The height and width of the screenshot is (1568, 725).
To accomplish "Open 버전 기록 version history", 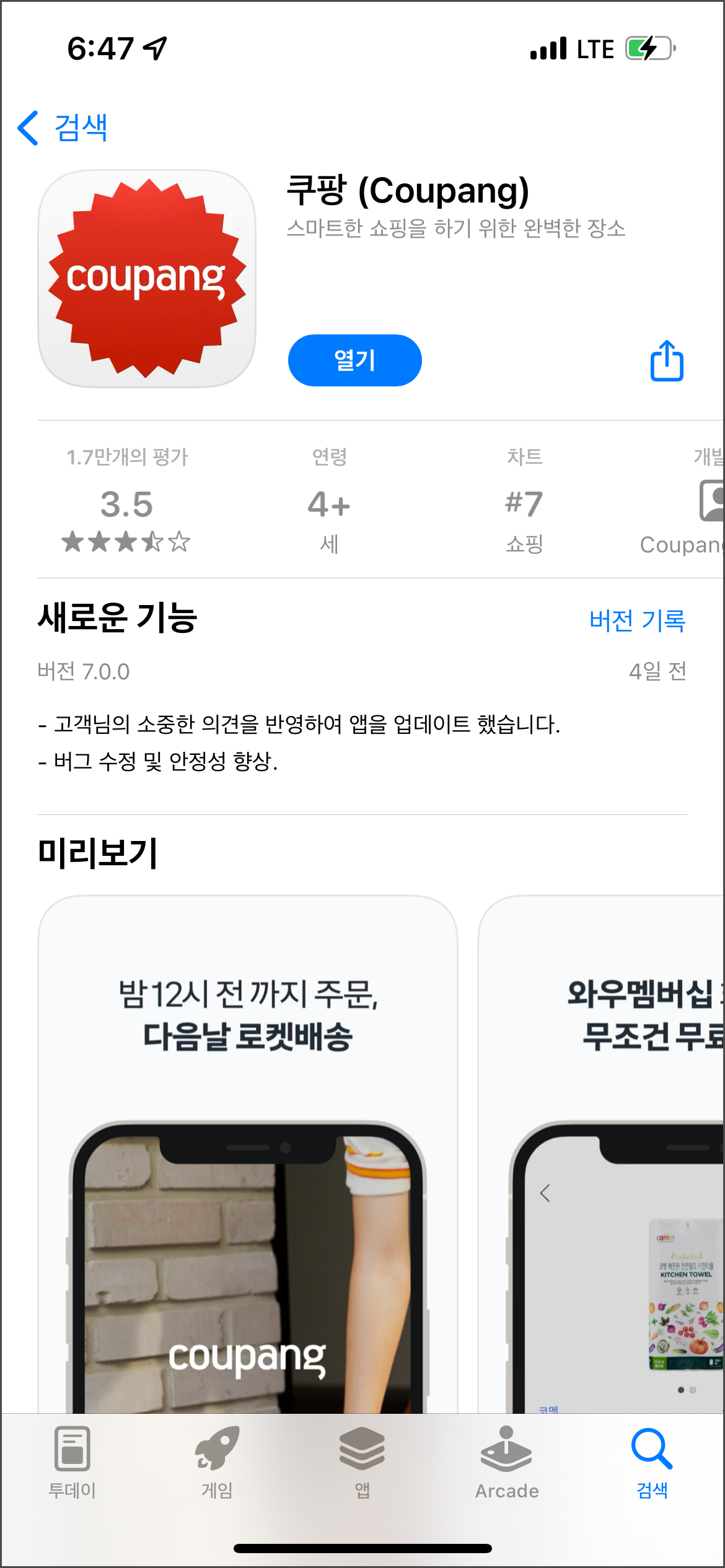I will coord(637,621).
